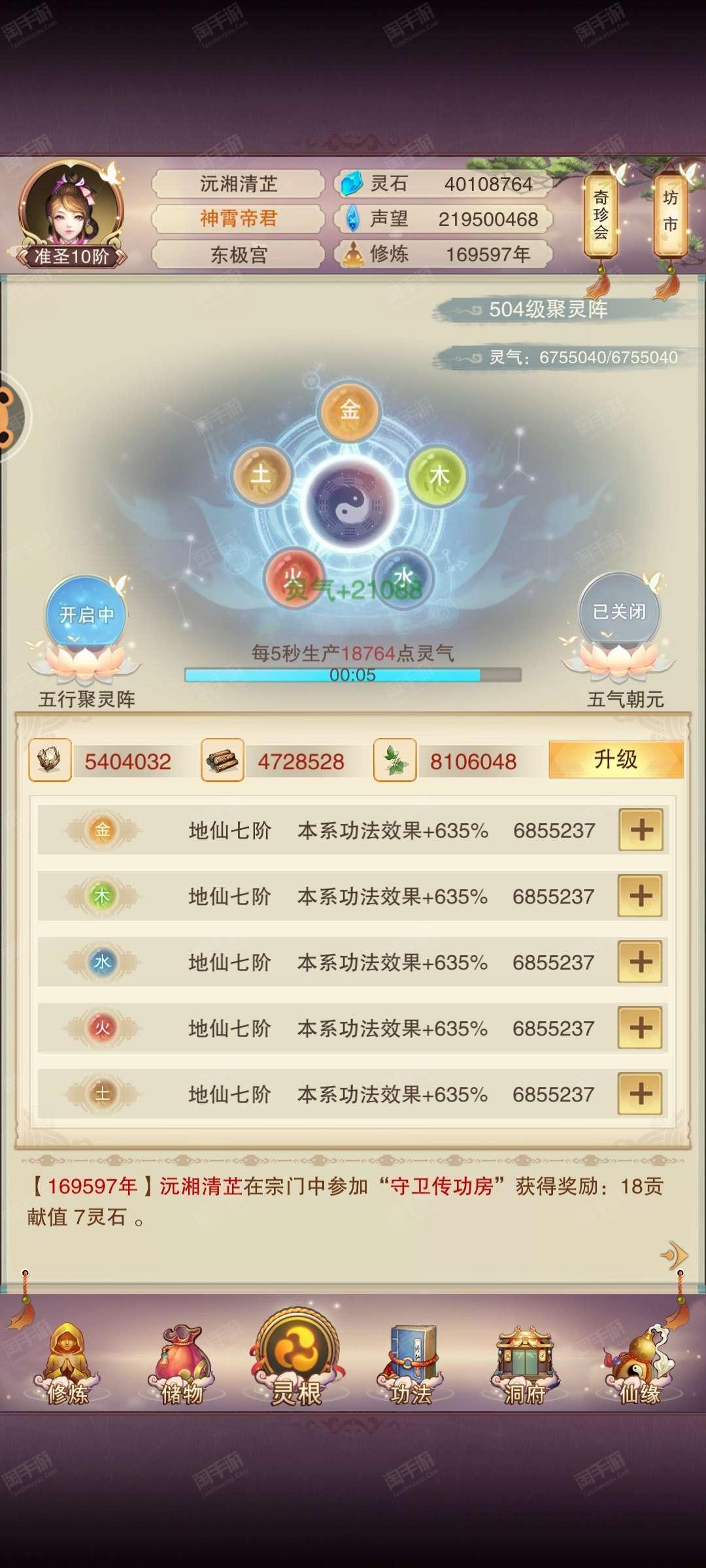Tap the plus button for 木 root

[x=641, y=896]
